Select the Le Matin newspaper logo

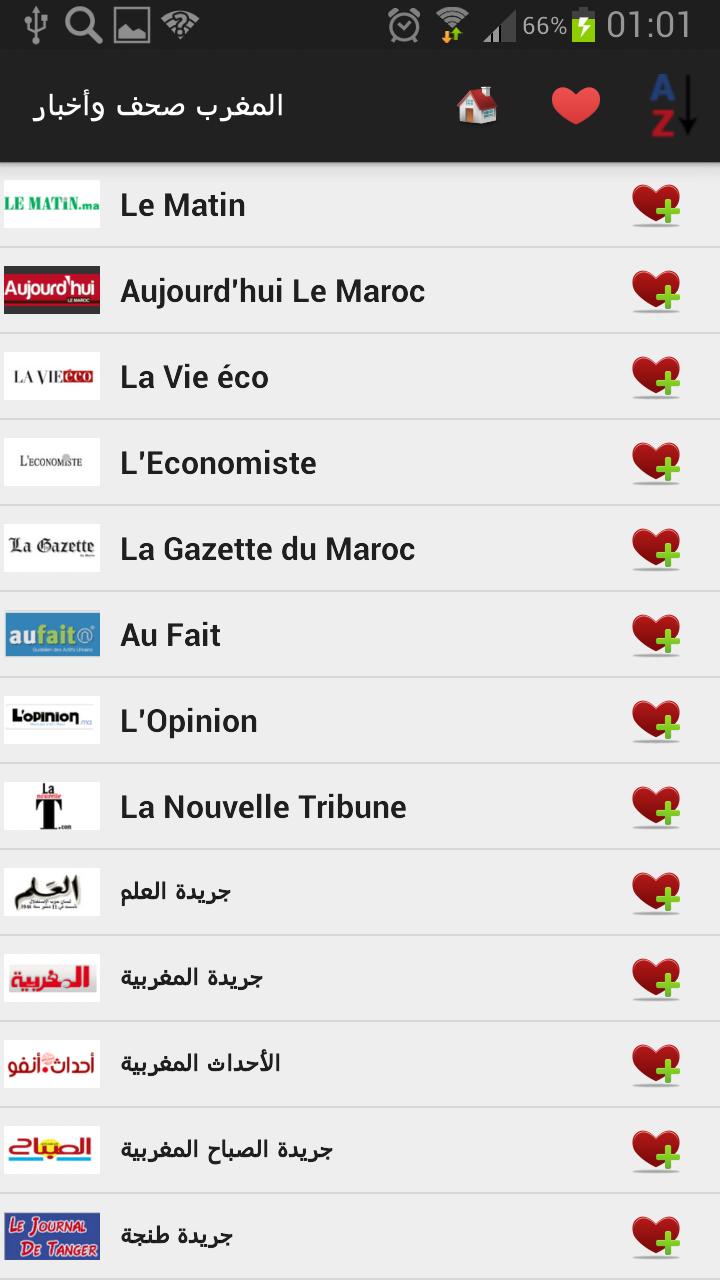(51, 204)
